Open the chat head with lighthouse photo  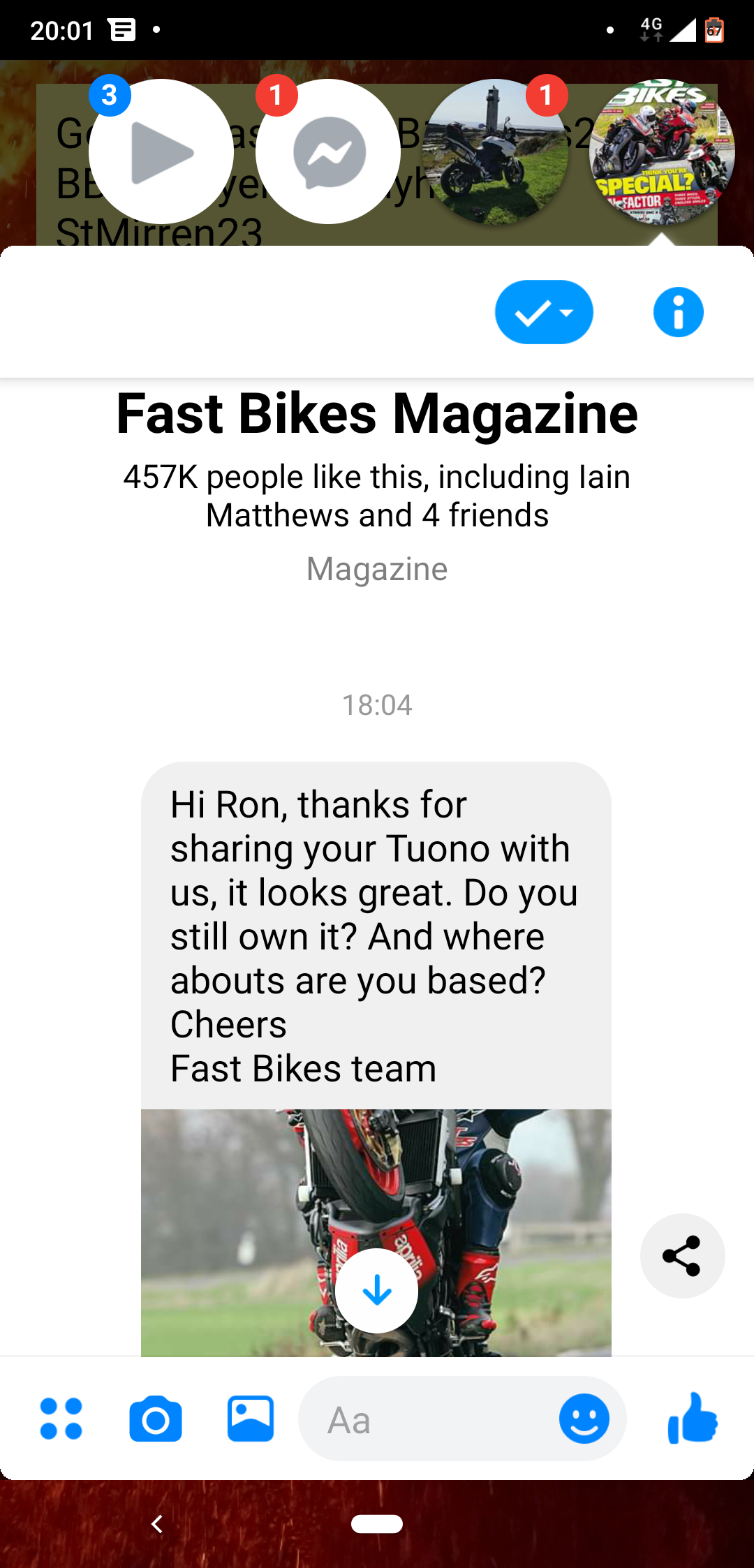[x=495, y=151]
